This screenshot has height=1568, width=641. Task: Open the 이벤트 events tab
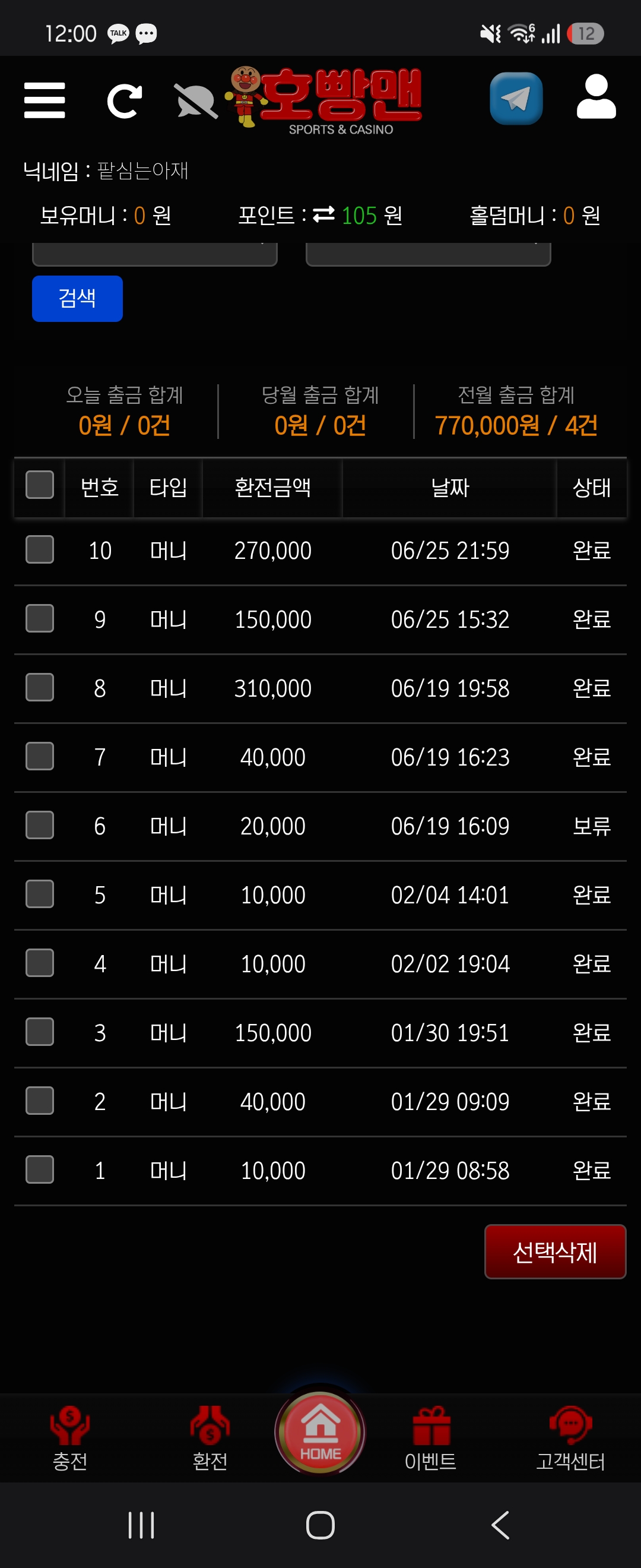tap(430, 1438)
